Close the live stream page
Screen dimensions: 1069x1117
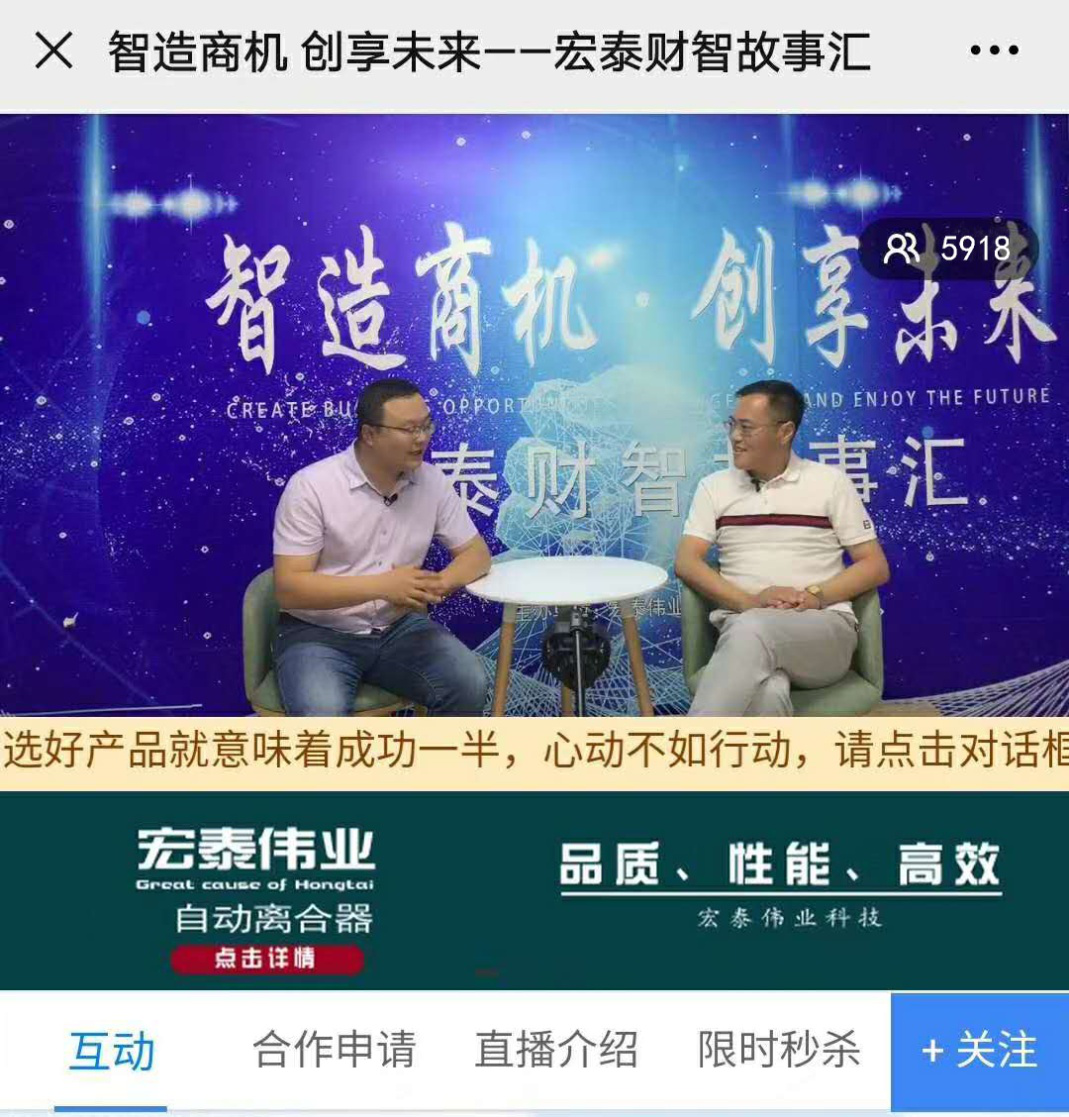click(x=54, y=50)
